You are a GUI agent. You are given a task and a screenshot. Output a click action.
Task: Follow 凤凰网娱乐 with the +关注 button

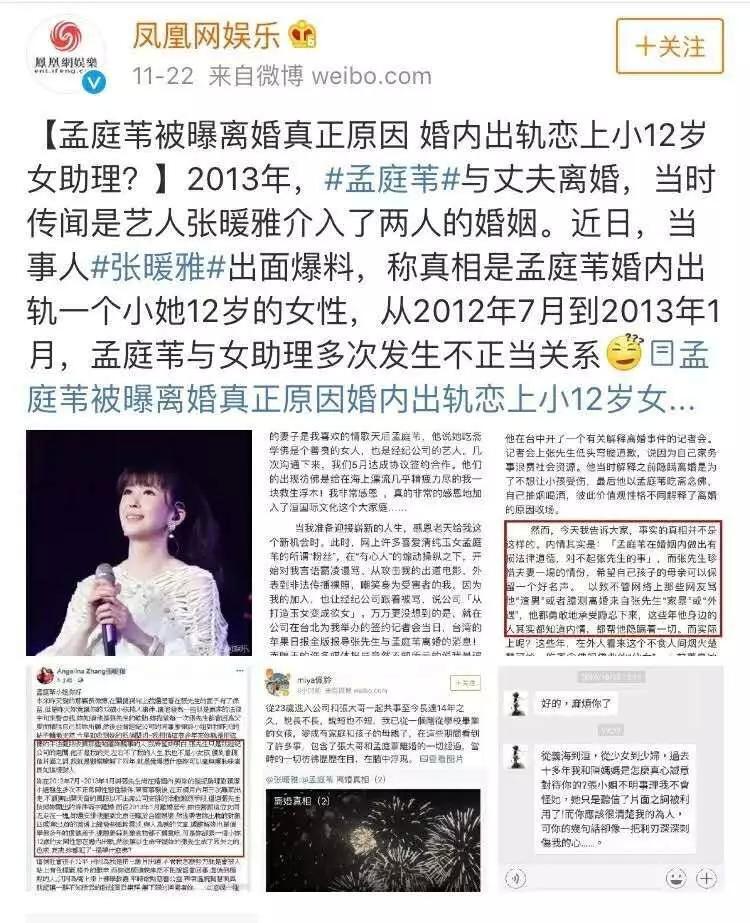click(x=669, y=47)
